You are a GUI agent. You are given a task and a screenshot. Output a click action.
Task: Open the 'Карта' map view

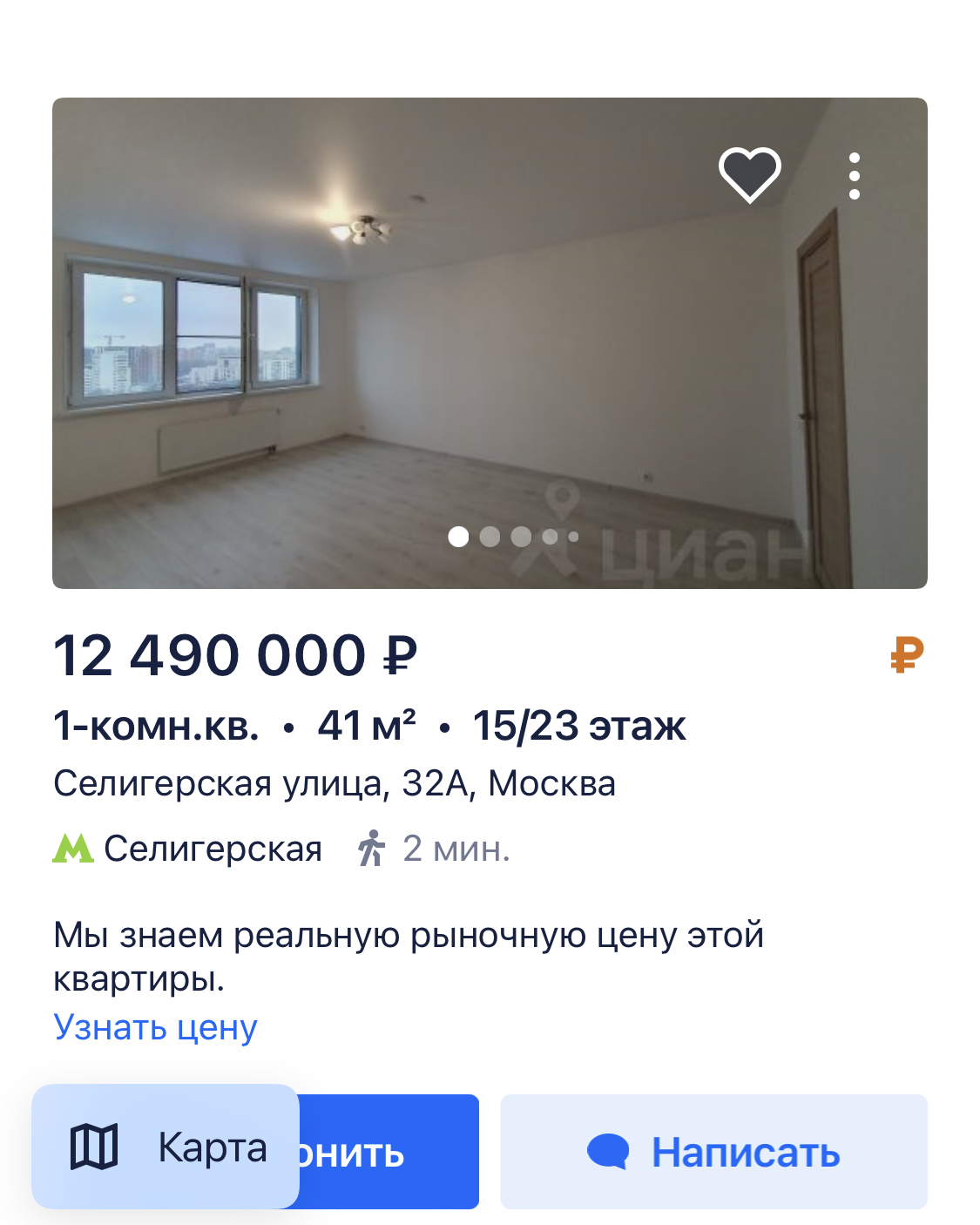(x=166, y=1147)
